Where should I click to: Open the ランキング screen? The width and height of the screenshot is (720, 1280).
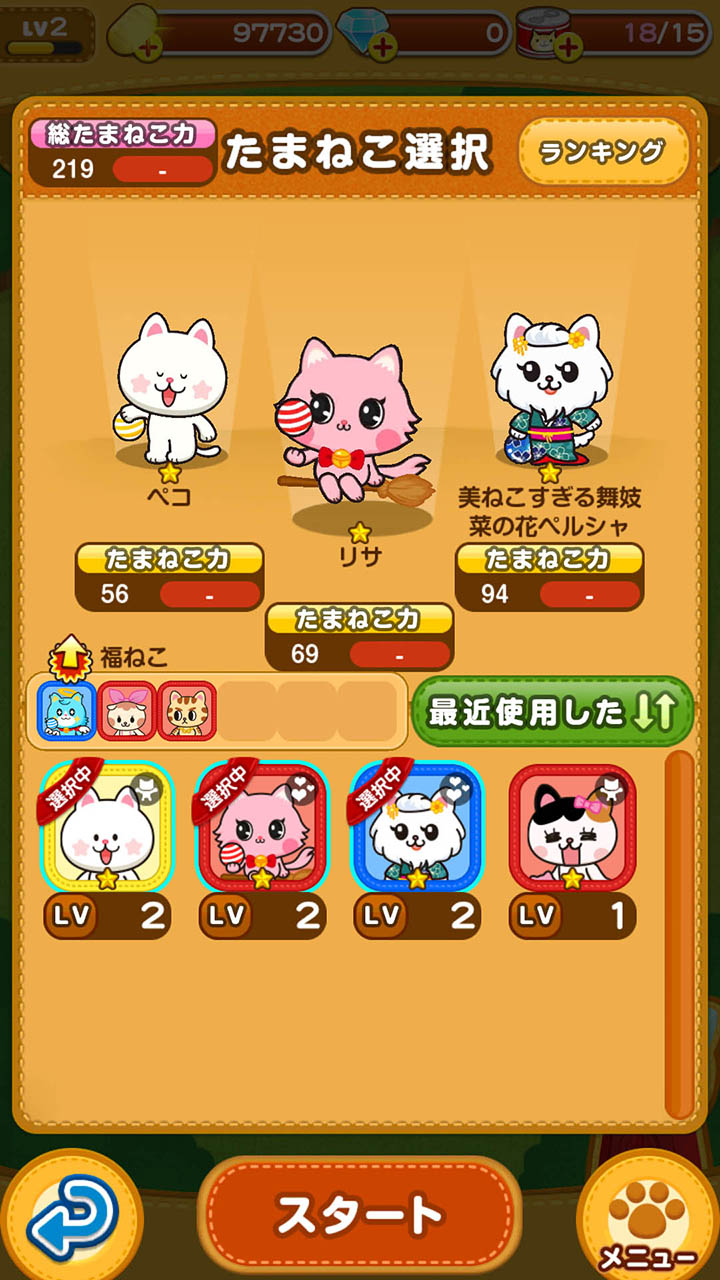point(604,152)
